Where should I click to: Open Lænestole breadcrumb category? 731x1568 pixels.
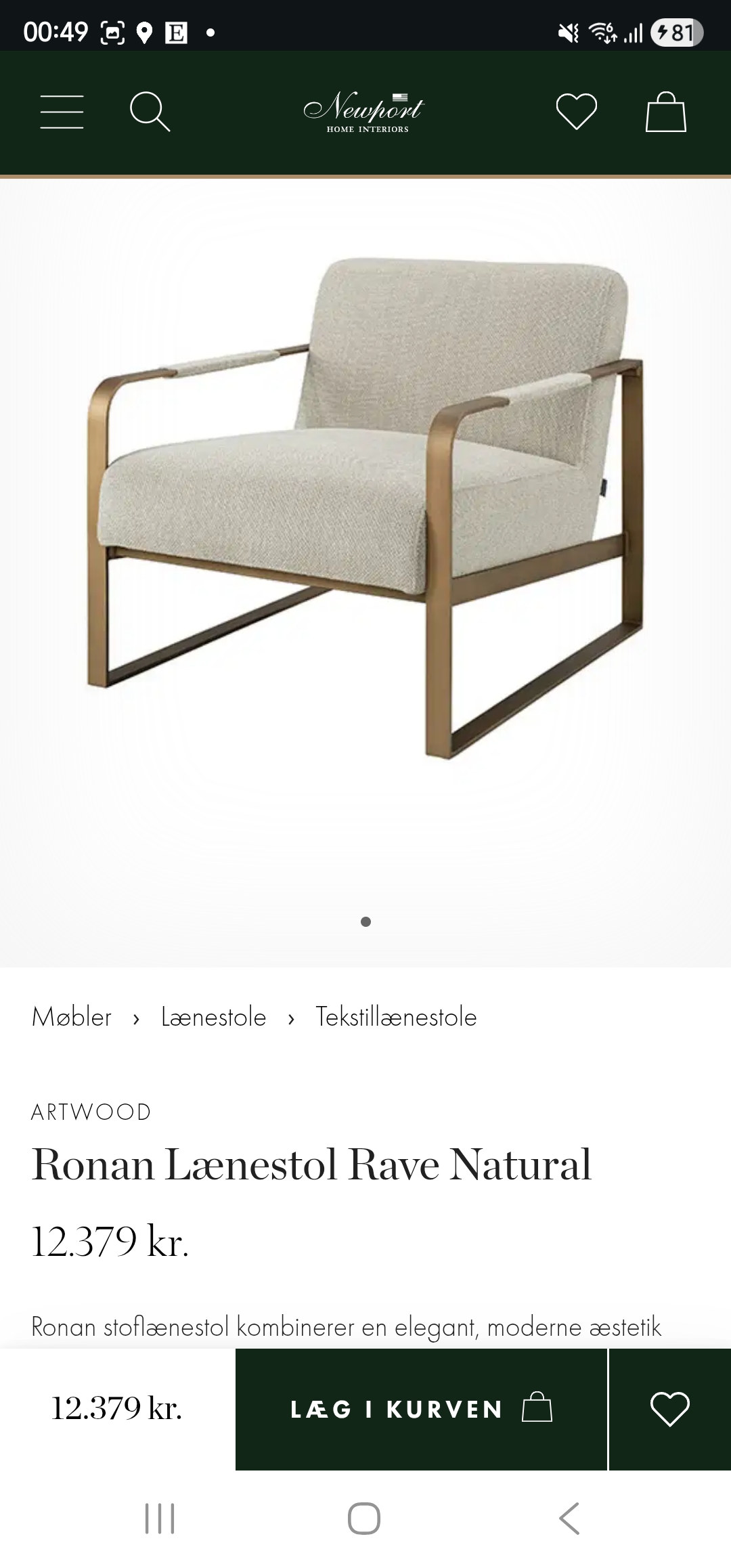coord(213,1018)
